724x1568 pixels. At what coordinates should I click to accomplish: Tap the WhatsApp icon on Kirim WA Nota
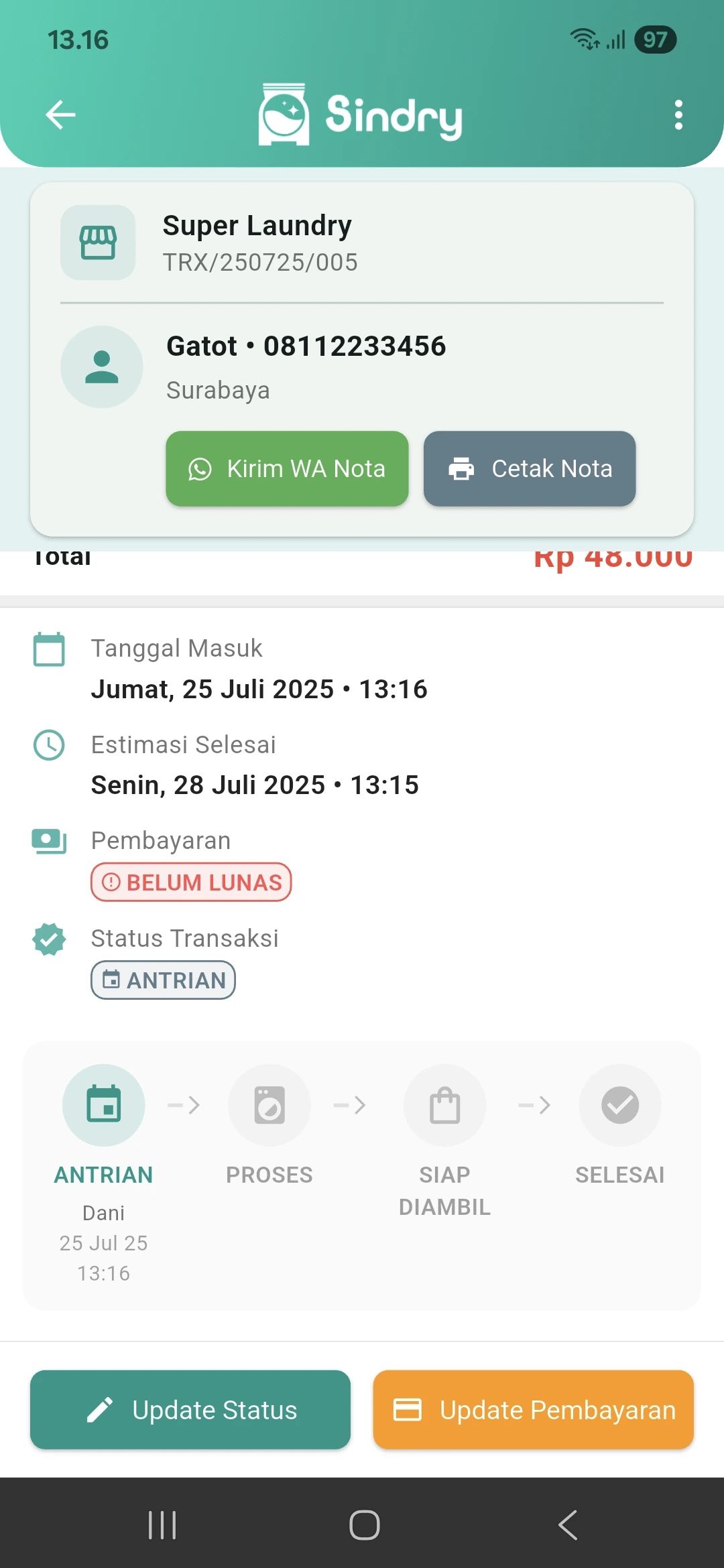[x=200, y=469]
